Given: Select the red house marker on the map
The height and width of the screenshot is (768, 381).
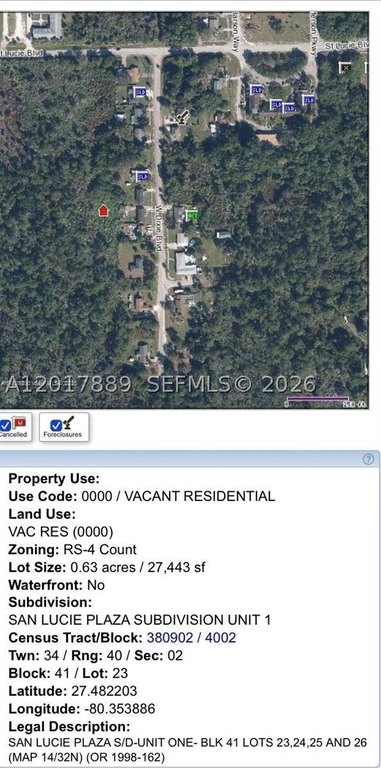Looking at the screenshot, I should [x=103, y=211].
